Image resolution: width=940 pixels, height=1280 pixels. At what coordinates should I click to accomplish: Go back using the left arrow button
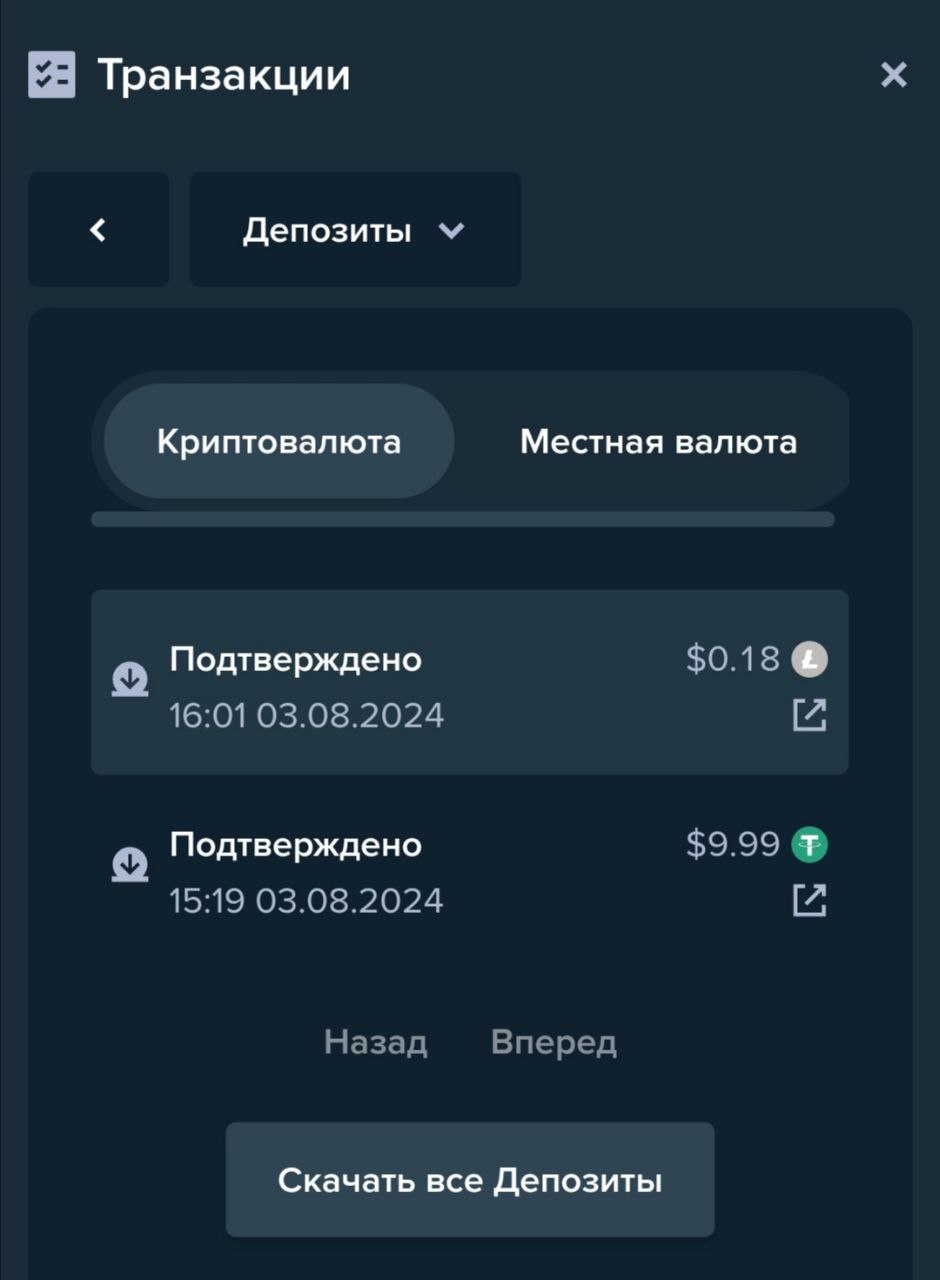tap(98, 230)
